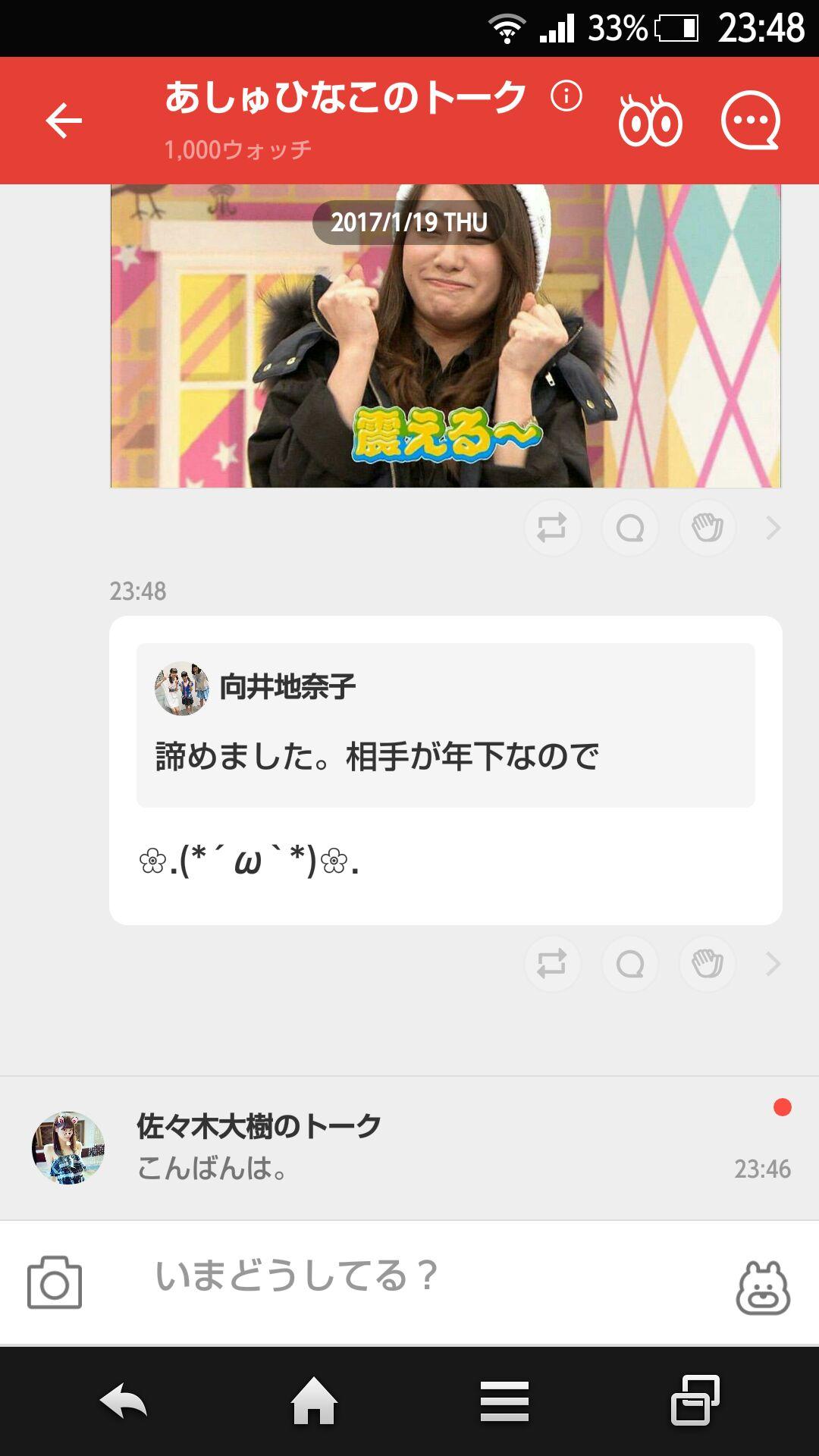Repost the (*´ω`*) message

tap(552, 964)
